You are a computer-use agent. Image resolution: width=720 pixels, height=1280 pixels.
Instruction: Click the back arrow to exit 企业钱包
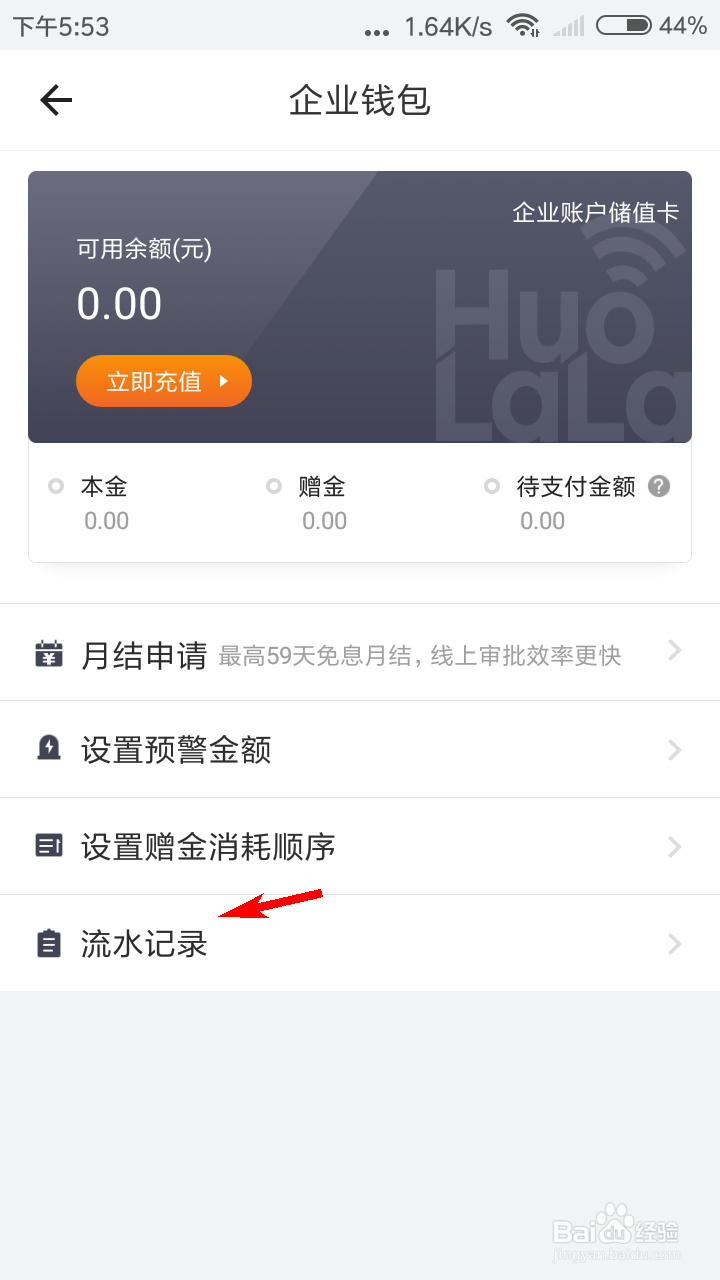[55, 100]
